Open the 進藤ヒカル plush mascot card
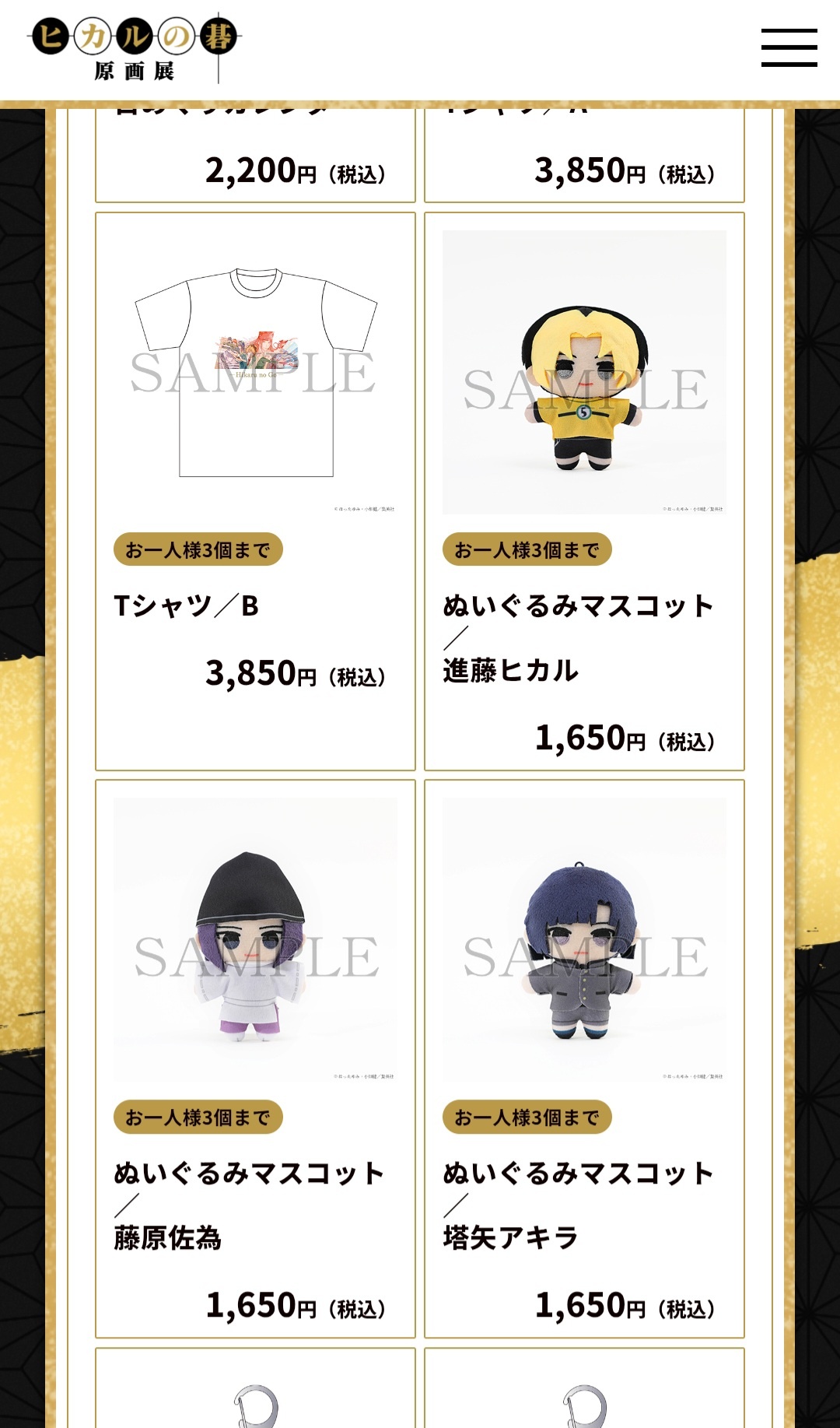 (x=584, y=490)
